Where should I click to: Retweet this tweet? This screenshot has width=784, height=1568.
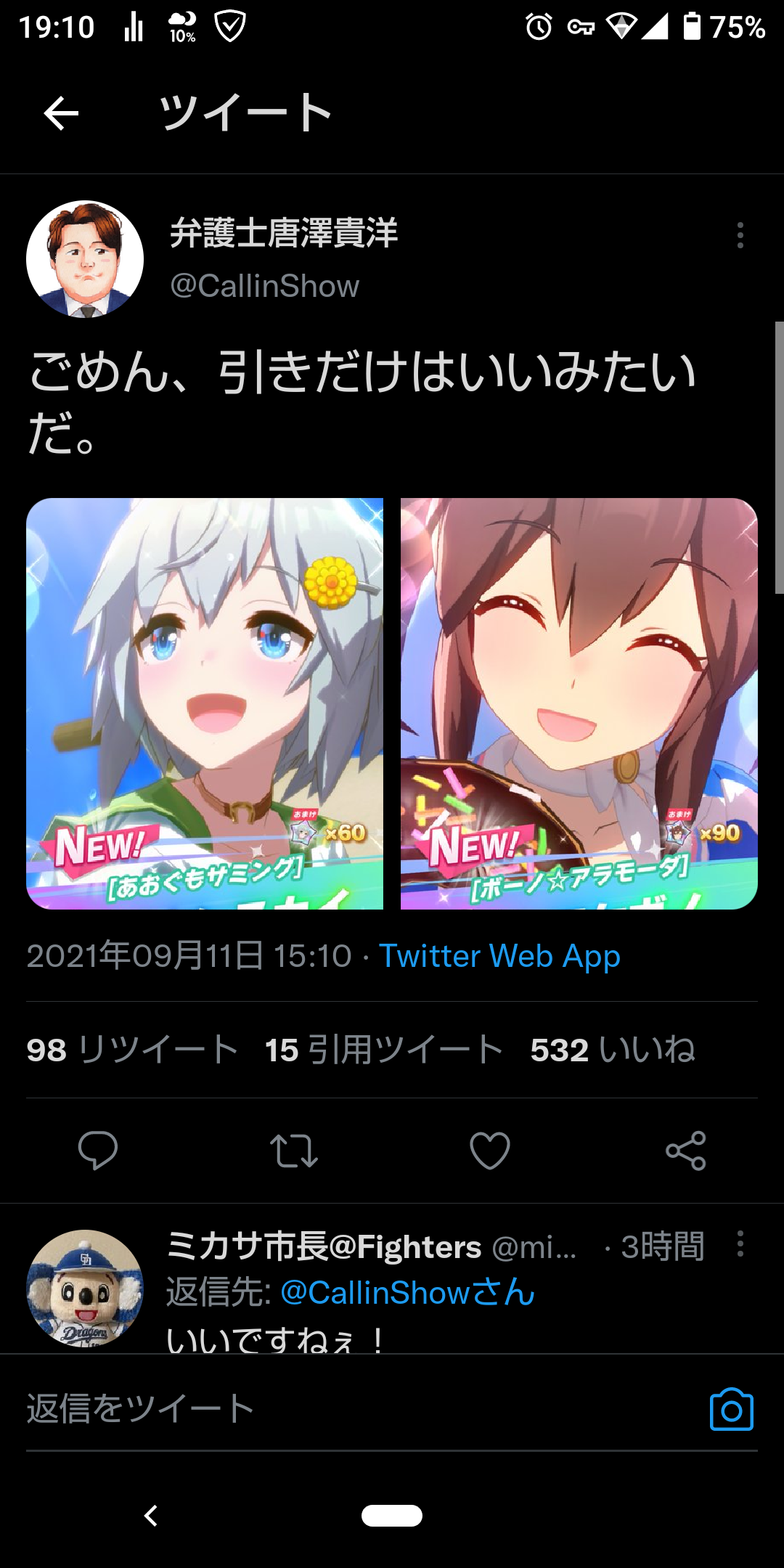294,1151
